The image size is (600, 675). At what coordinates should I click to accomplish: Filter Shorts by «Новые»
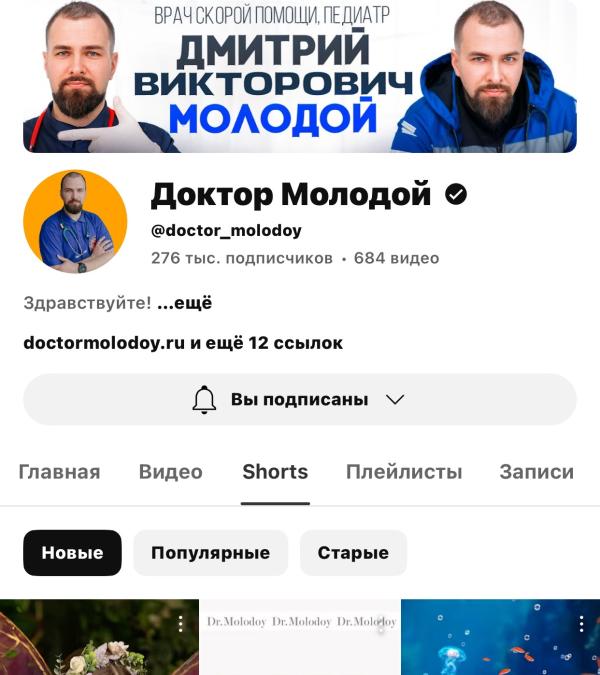pyautogui.click(x=72, y=553)
